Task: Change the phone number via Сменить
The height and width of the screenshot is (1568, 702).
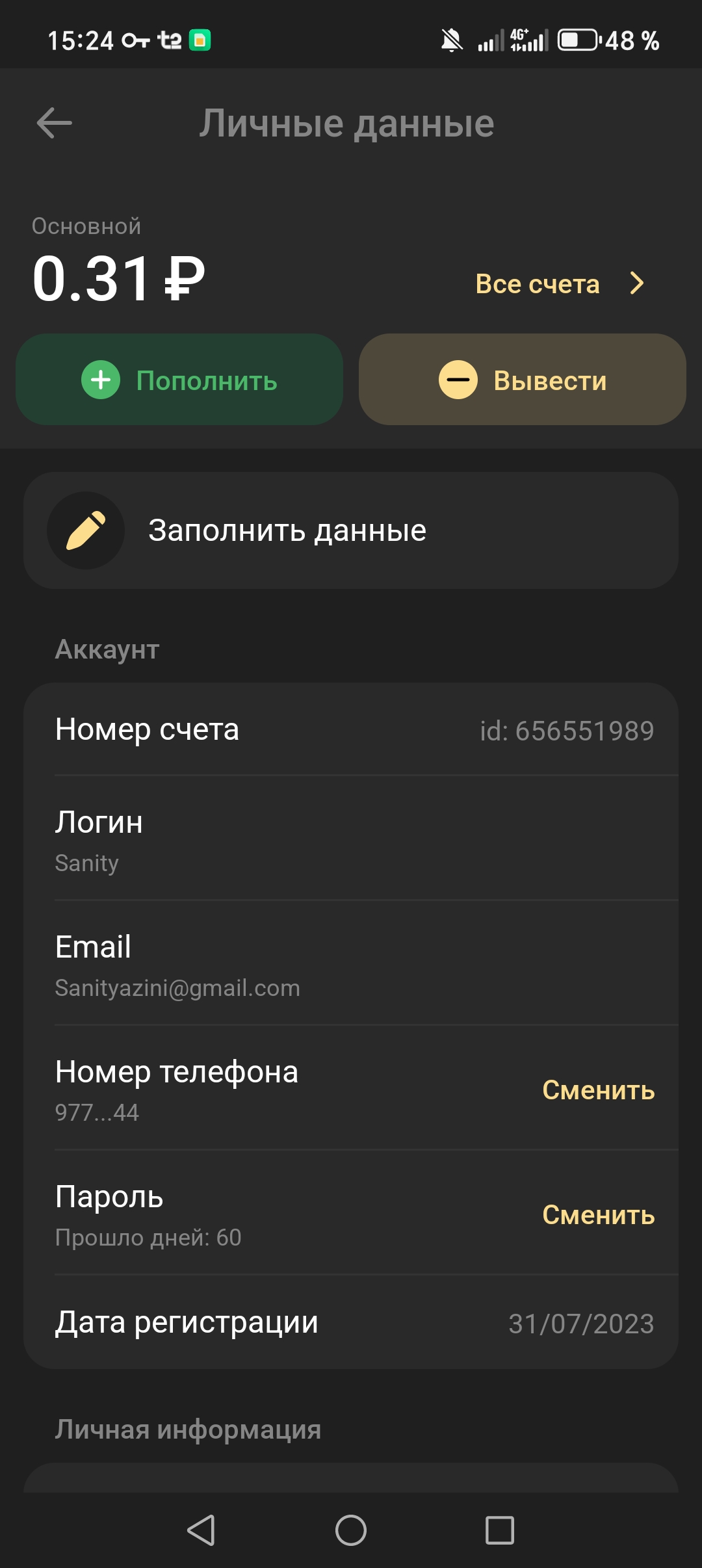Action: pos(598,1090)
